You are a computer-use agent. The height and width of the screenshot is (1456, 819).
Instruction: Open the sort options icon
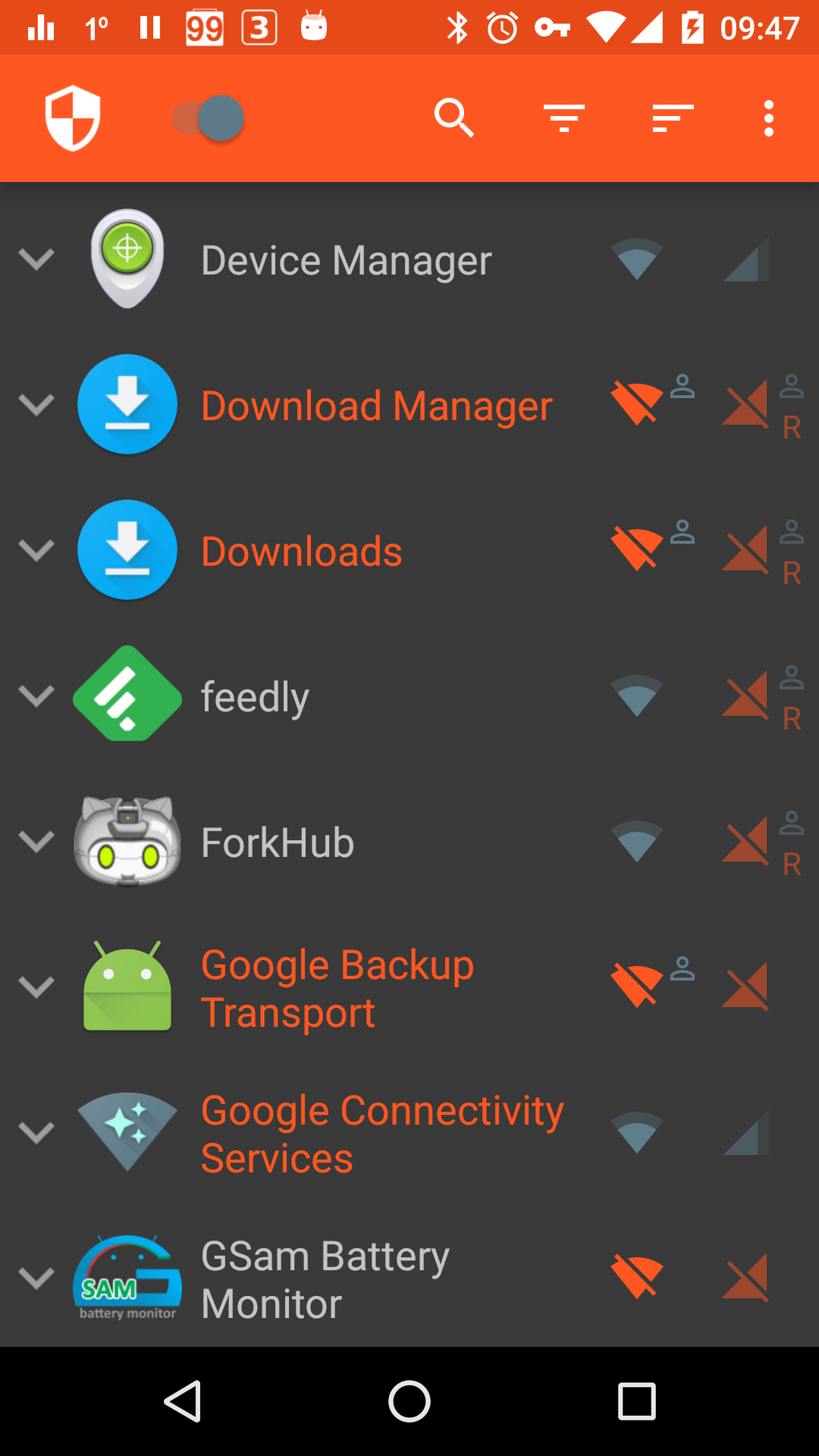tap(673, 118)
